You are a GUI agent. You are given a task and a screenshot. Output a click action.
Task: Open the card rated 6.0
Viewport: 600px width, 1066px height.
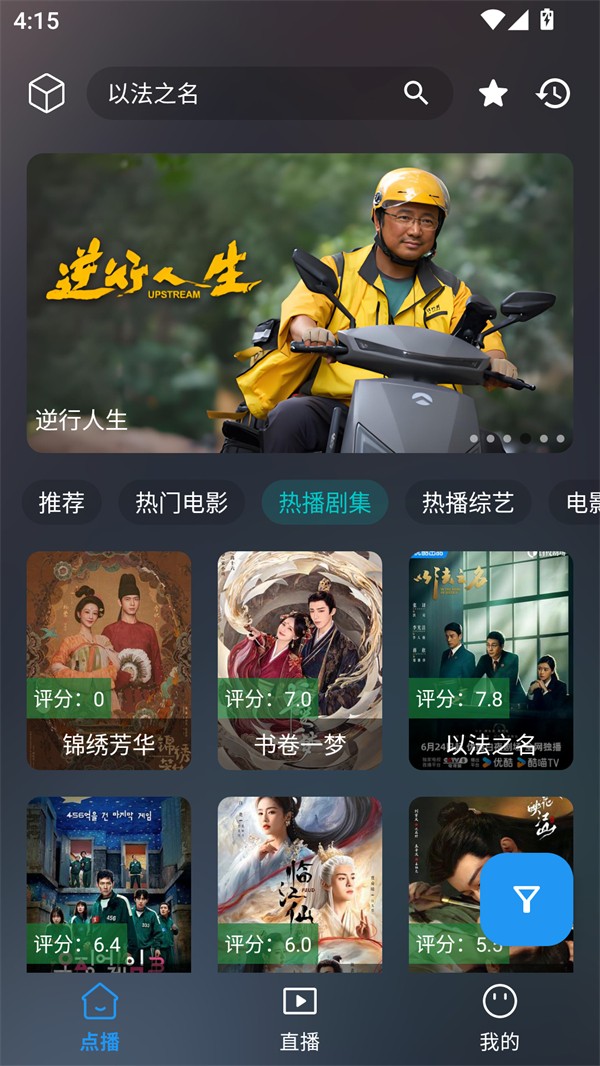pos(300,884)
